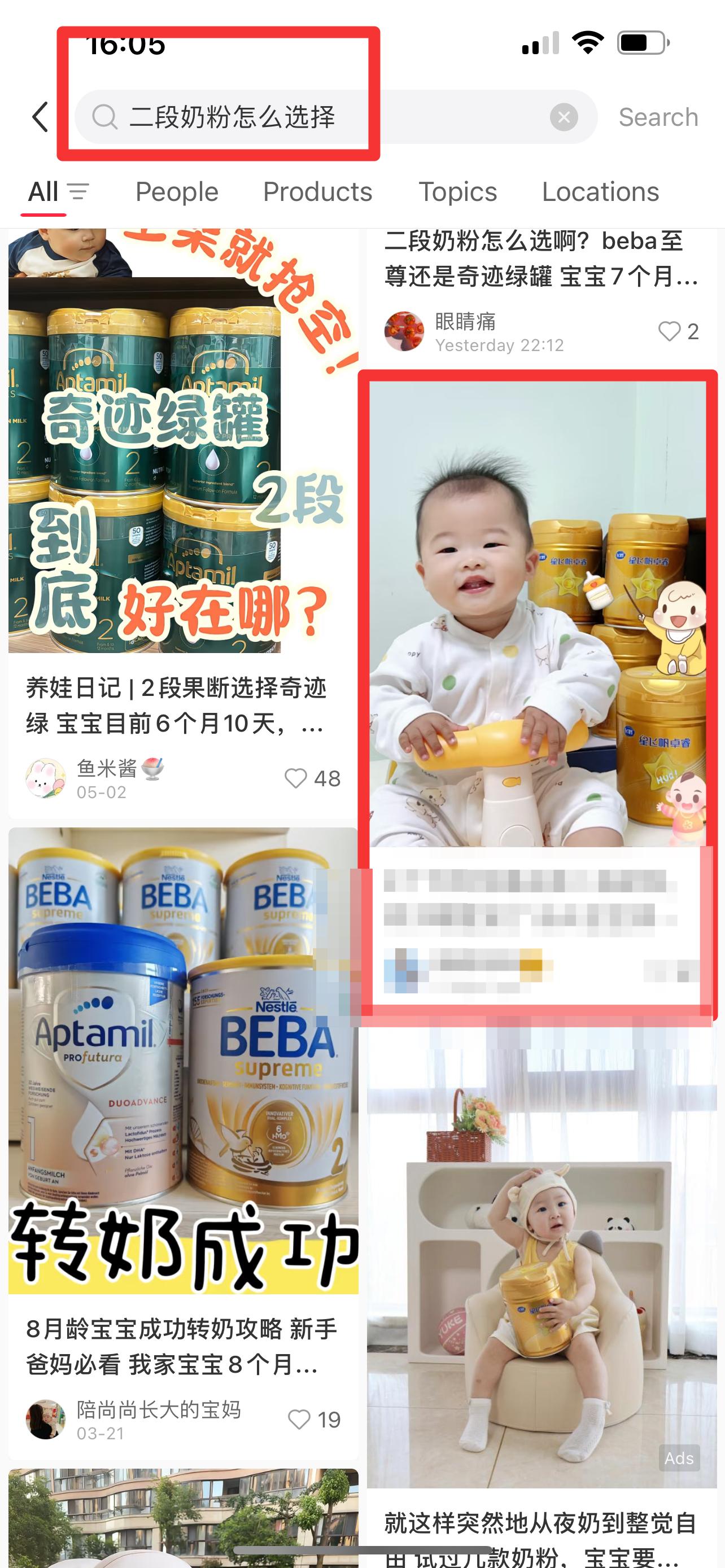Open the filter icon next to All

point(78,192)
